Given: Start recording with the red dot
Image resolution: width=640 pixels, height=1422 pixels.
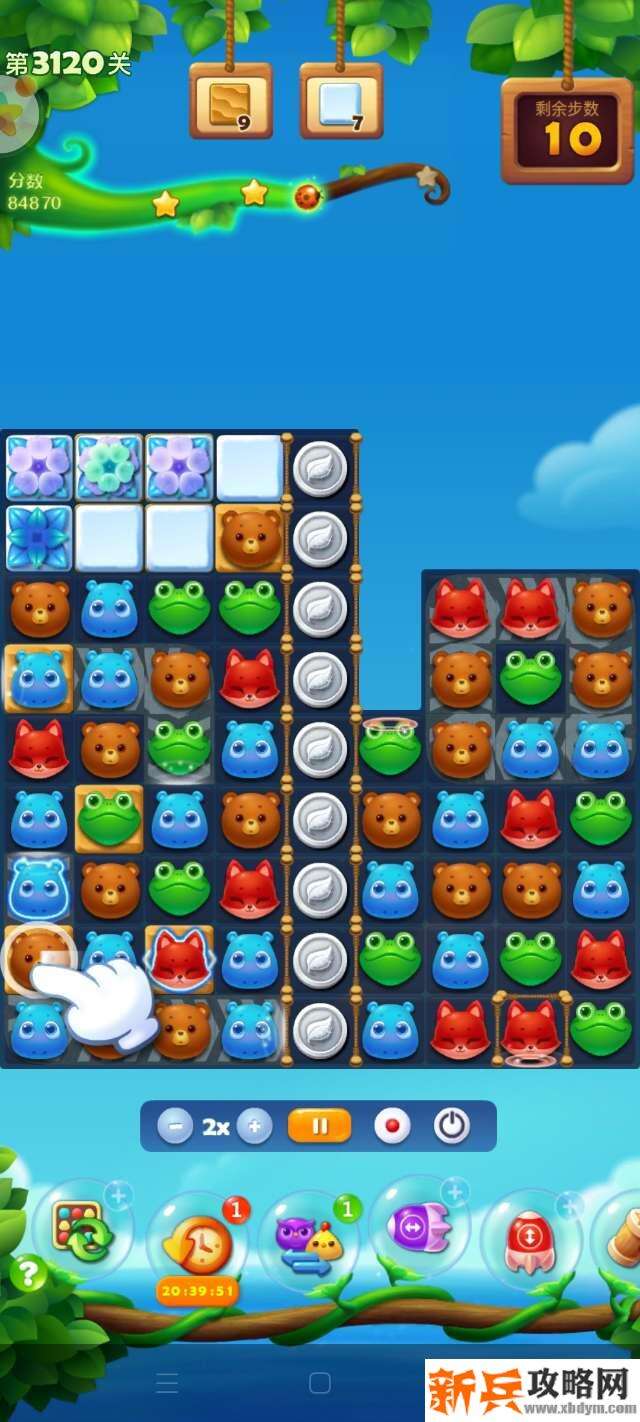Looking at the screenshot, I should coord(392,1126).
